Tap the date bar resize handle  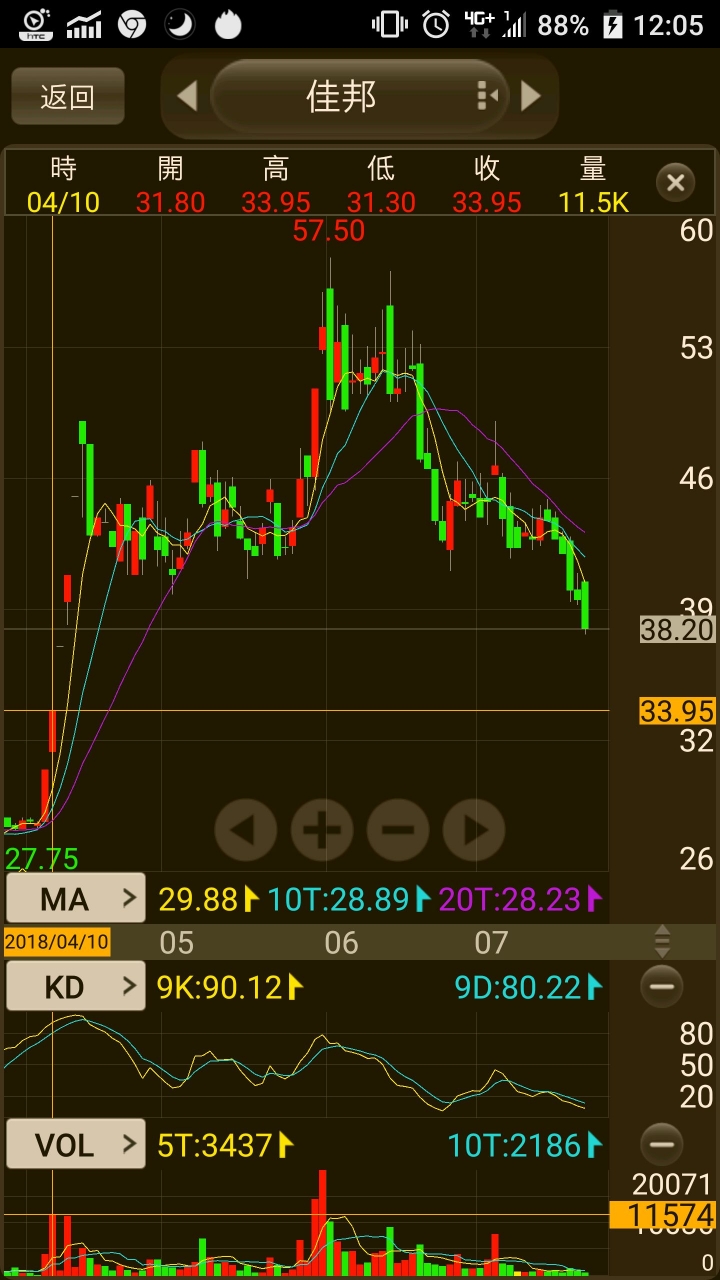[x=662, y=941]
